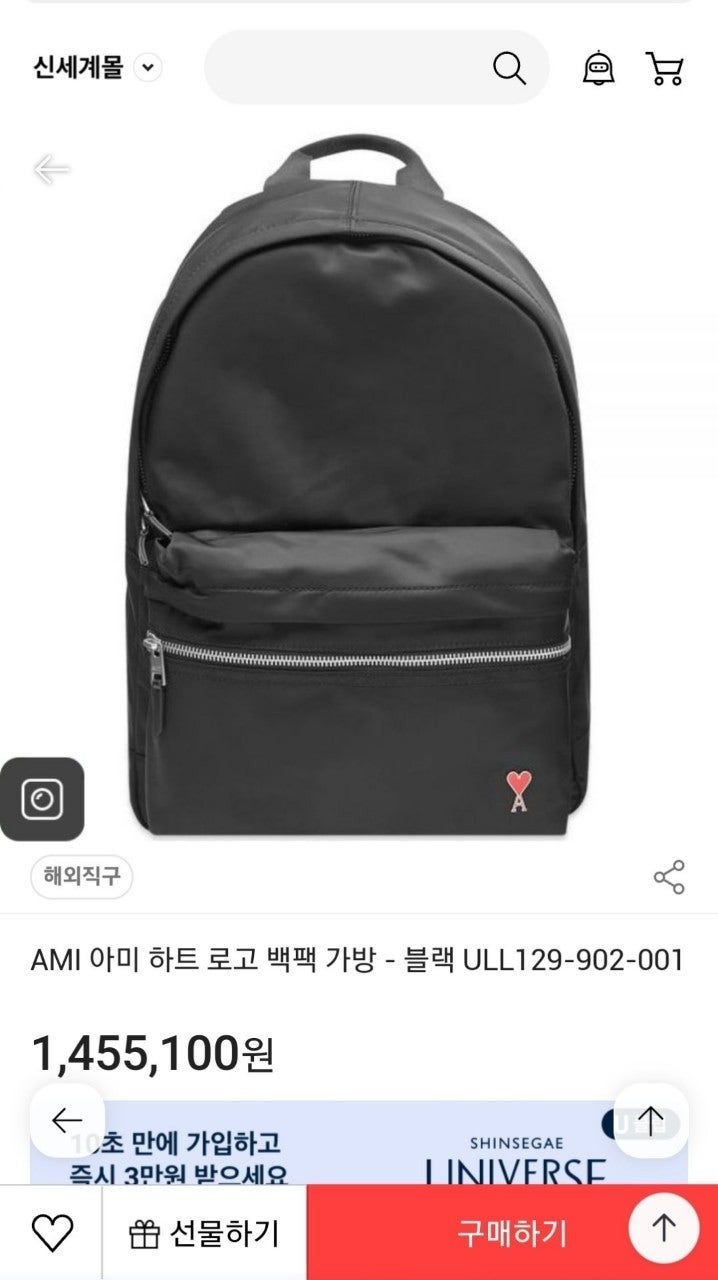Go back using the top arrow

[51, 170]
